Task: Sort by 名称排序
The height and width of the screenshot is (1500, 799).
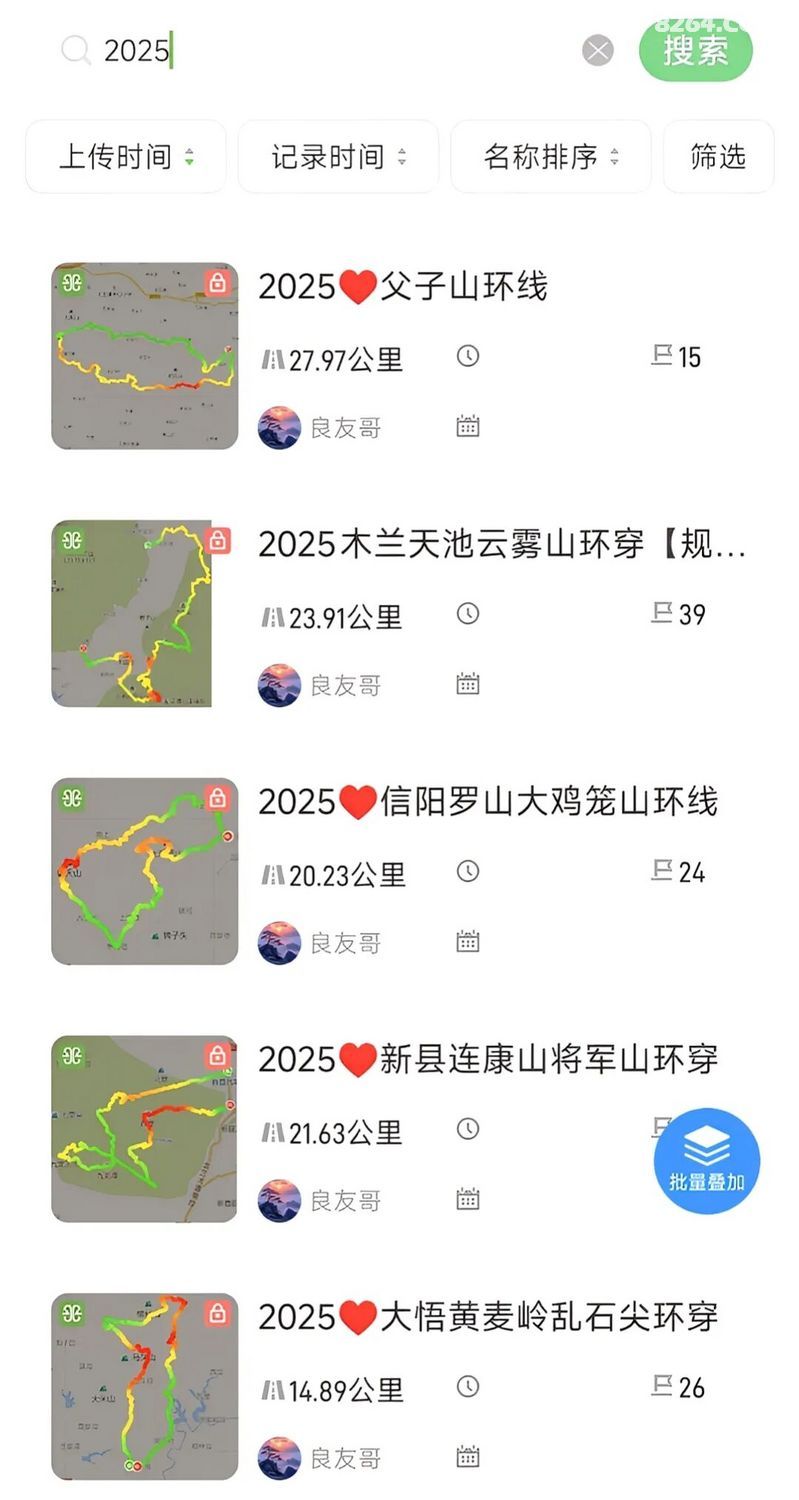Action: click(551, 157)
